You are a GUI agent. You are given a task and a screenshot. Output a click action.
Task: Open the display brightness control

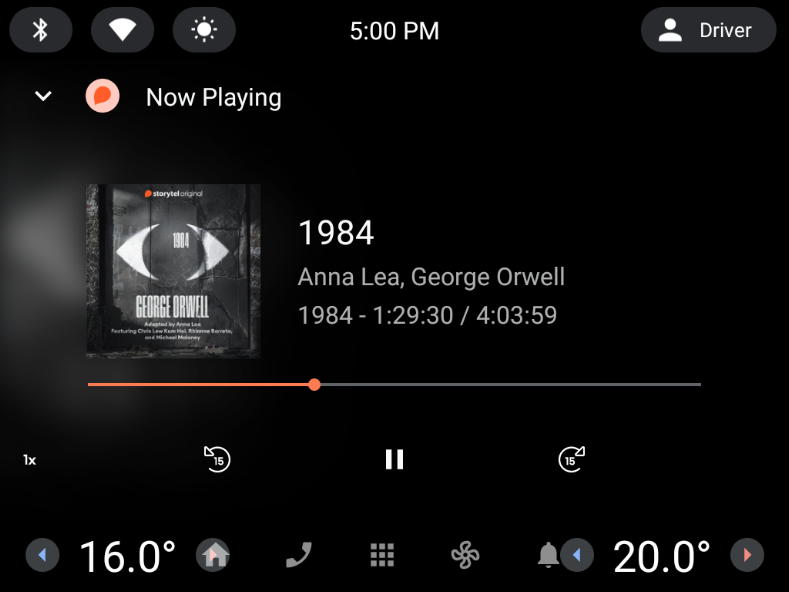click(x=204, y=31)
